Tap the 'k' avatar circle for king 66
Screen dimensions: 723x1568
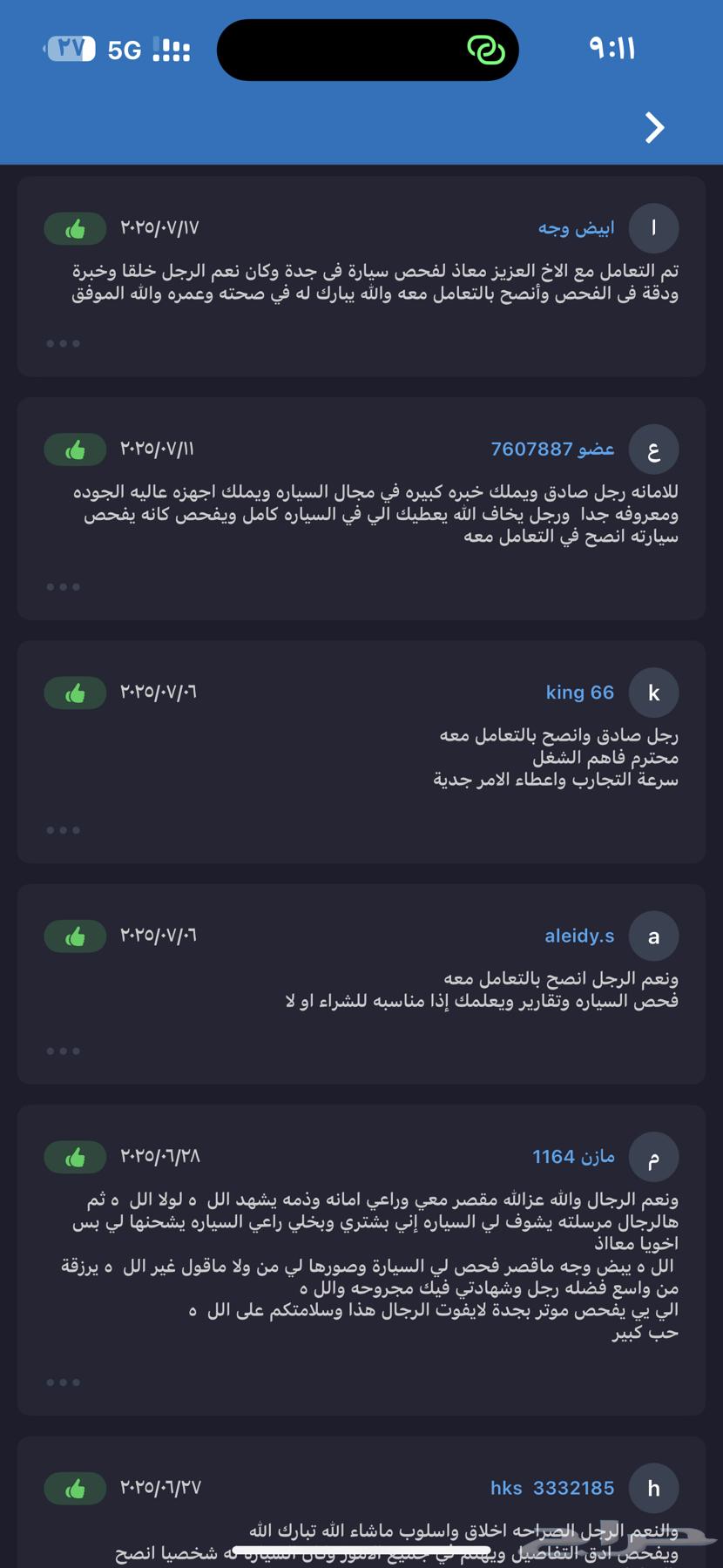[x=654, y=693]
